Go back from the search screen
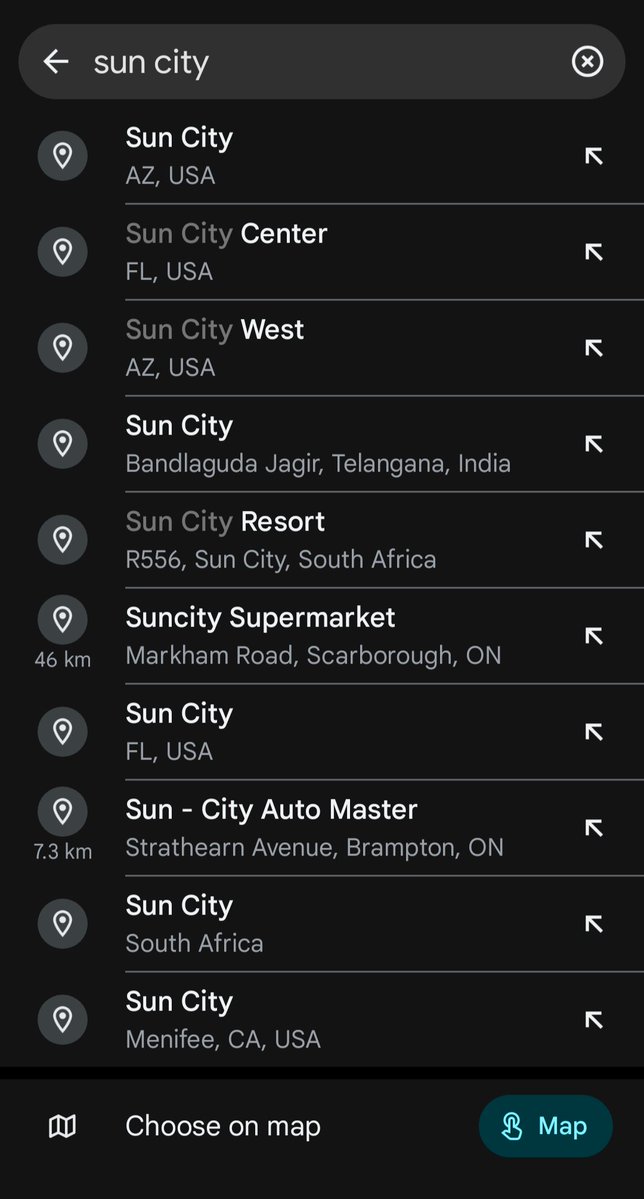644x1199 pixels. 56,62
